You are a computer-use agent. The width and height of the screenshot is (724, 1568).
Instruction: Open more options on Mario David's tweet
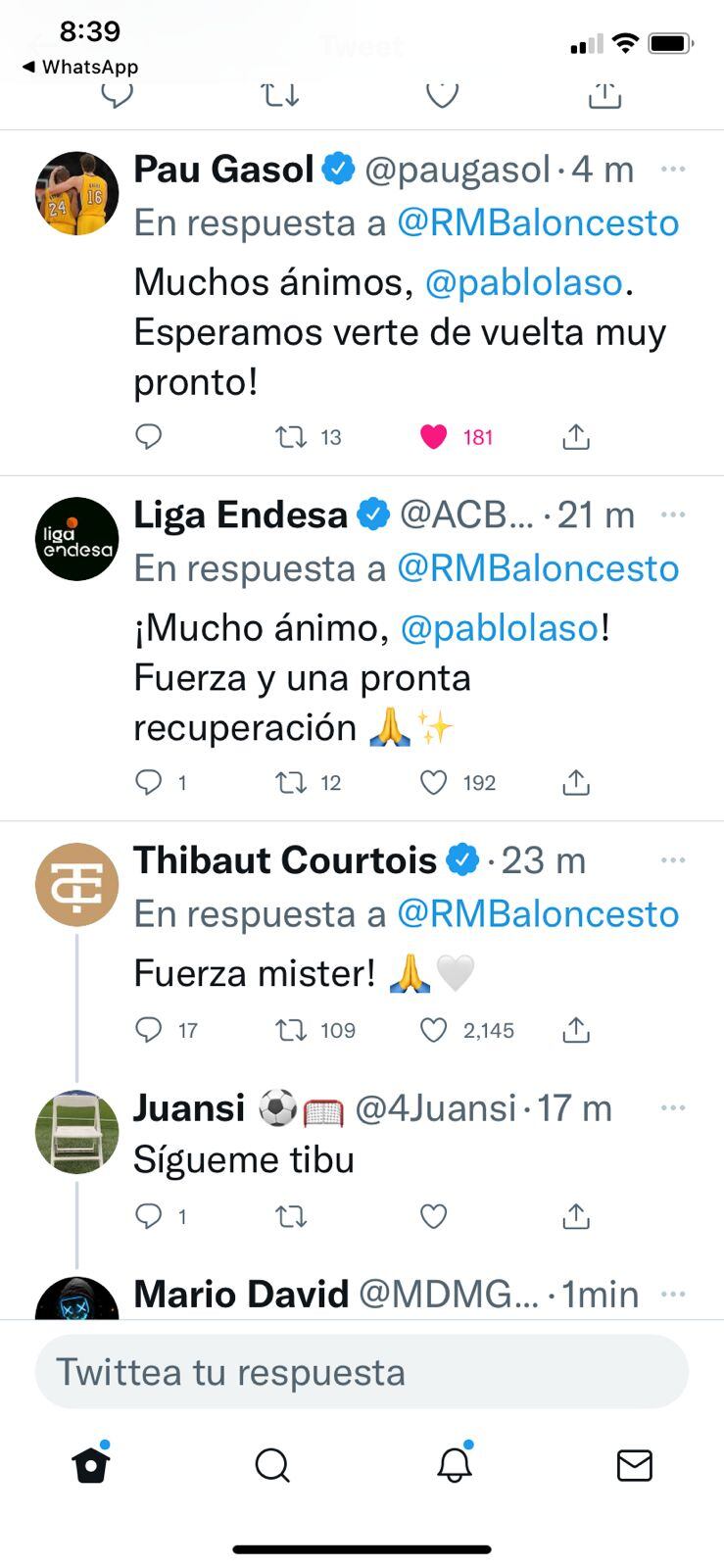[673, 1294]
